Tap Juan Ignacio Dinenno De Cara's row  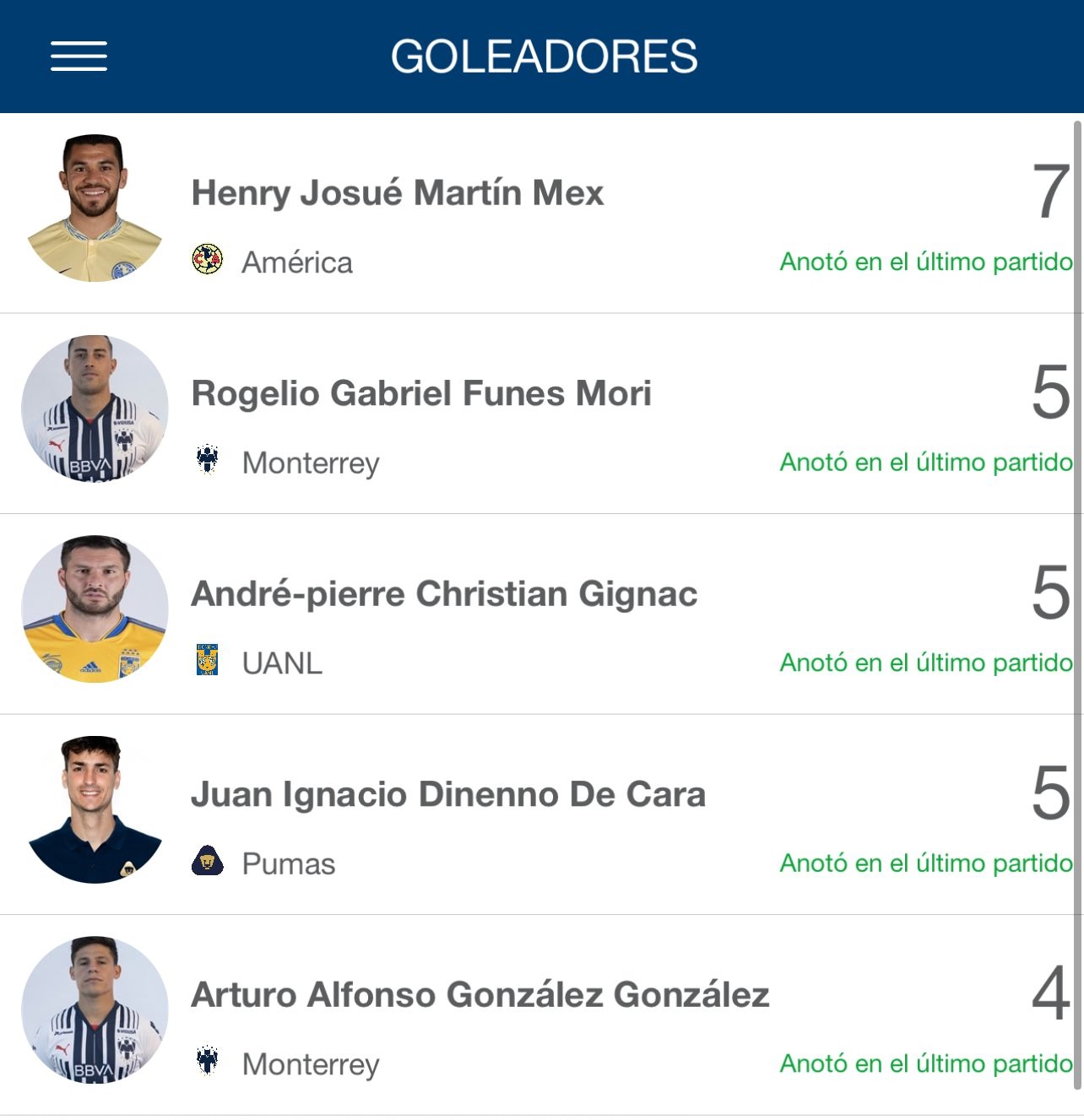point(447,795)
